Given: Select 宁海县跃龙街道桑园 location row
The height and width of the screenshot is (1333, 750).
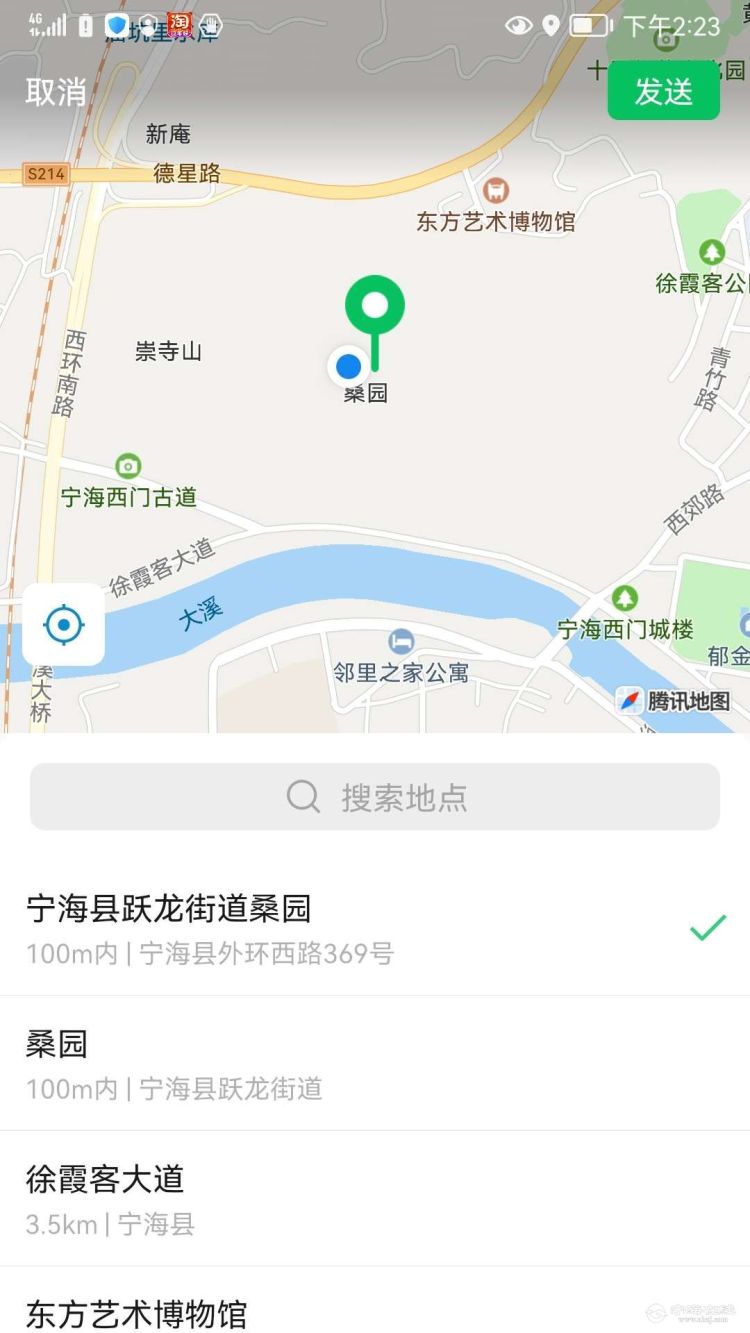Looking at the screenshot, I should [x=375, y=928].
